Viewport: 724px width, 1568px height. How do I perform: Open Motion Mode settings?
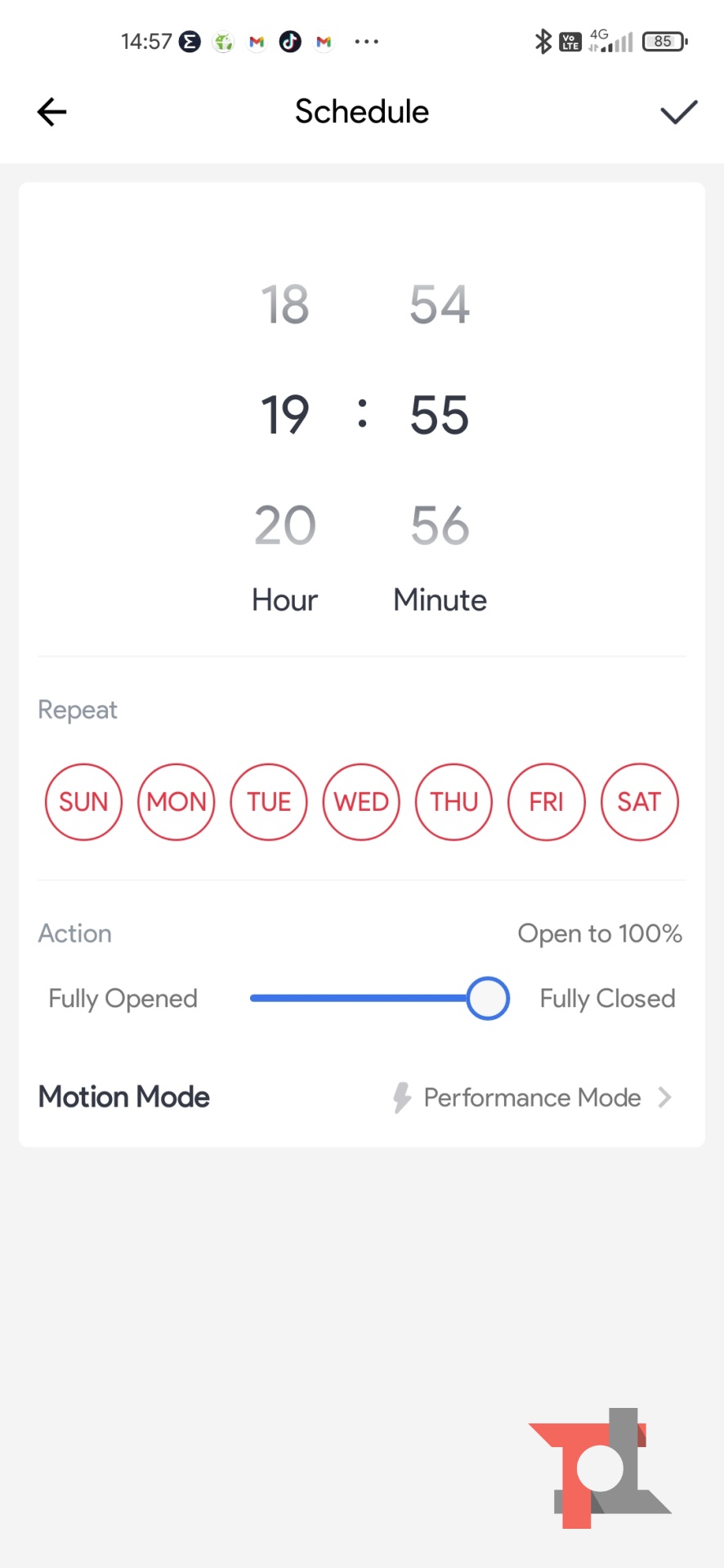click(531, 1098)
